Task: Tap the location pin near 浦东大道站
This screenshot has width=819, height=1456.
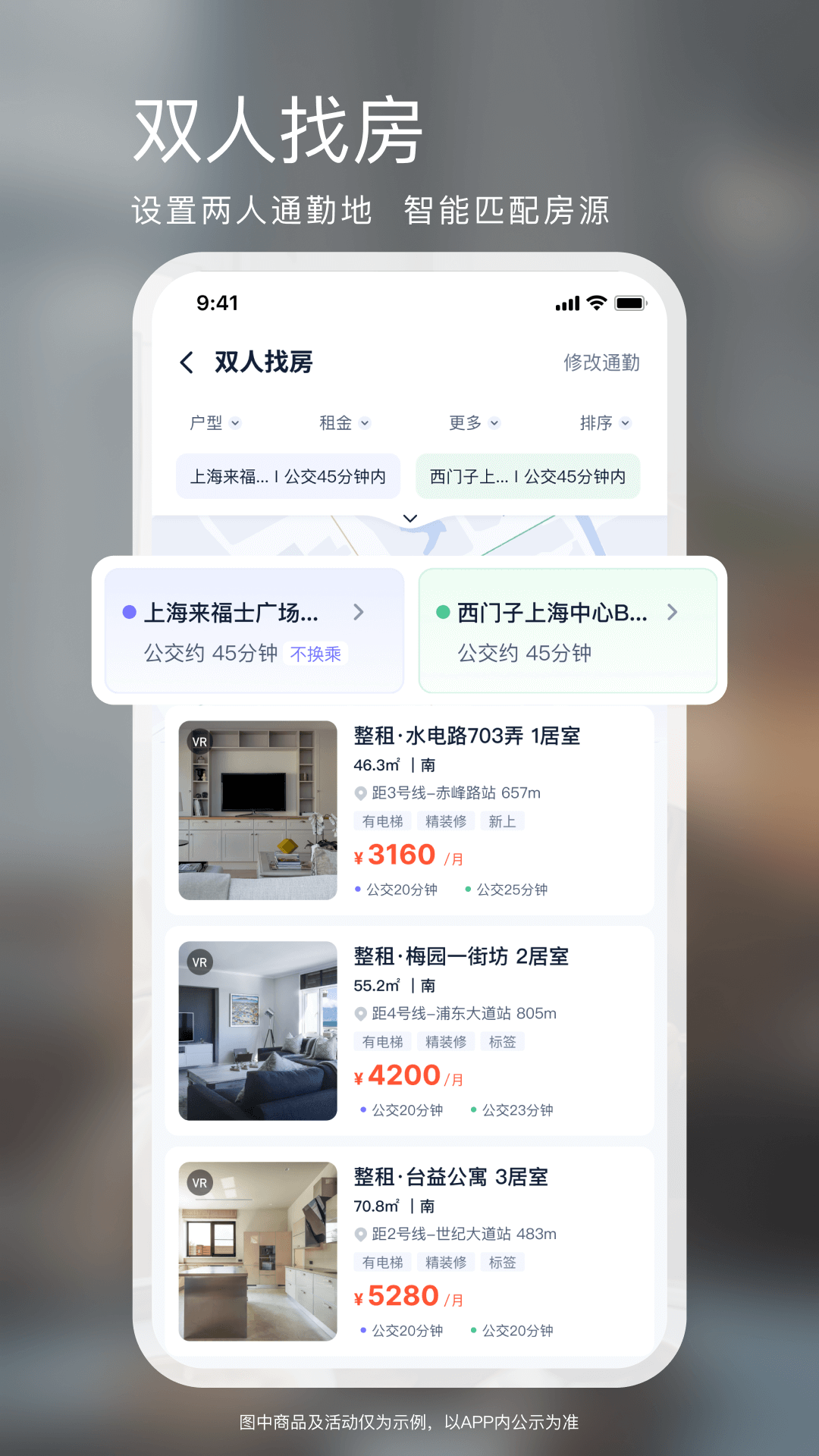Action: click(x=360, y=1014)
